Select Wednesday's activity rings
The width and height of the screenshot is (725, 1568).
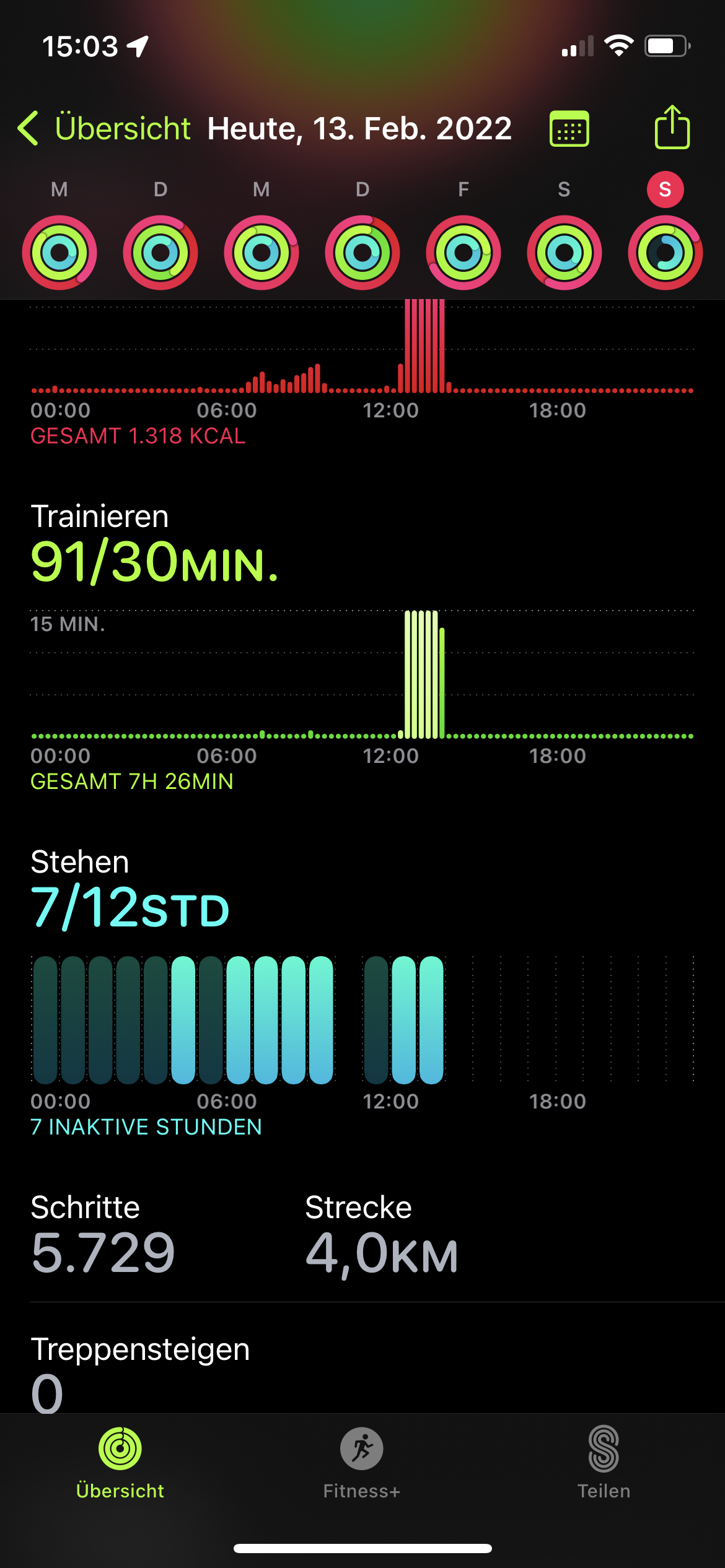[261, 252]
